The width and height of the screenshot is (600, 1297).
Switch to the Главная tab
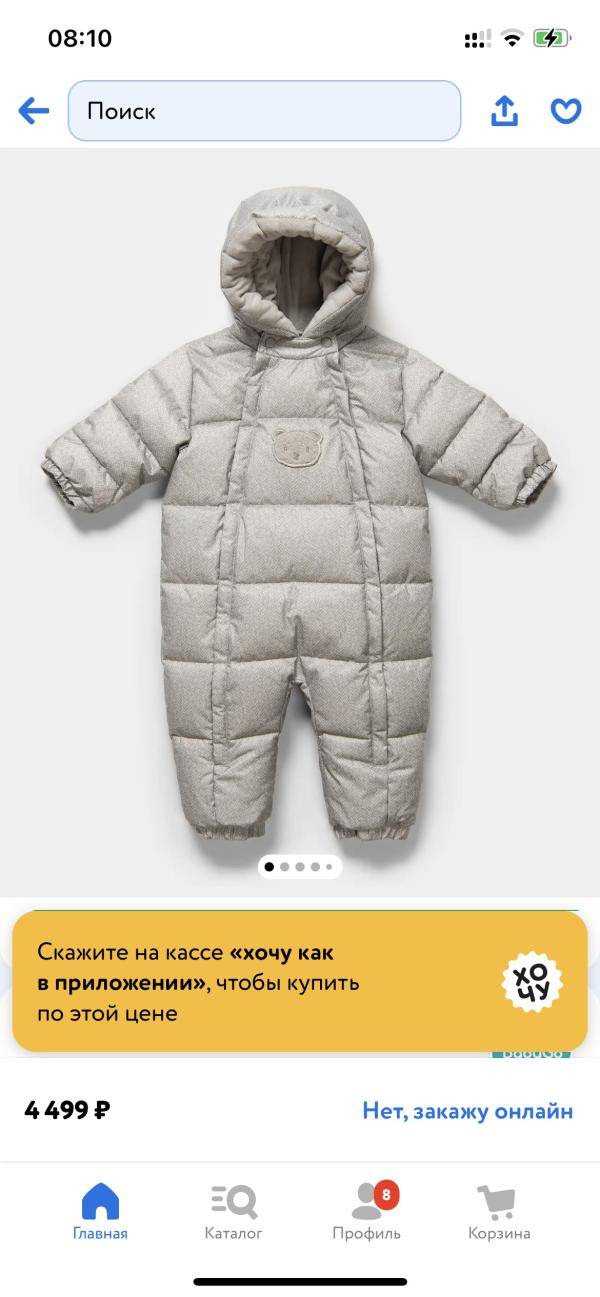[x=100, y=1210]
